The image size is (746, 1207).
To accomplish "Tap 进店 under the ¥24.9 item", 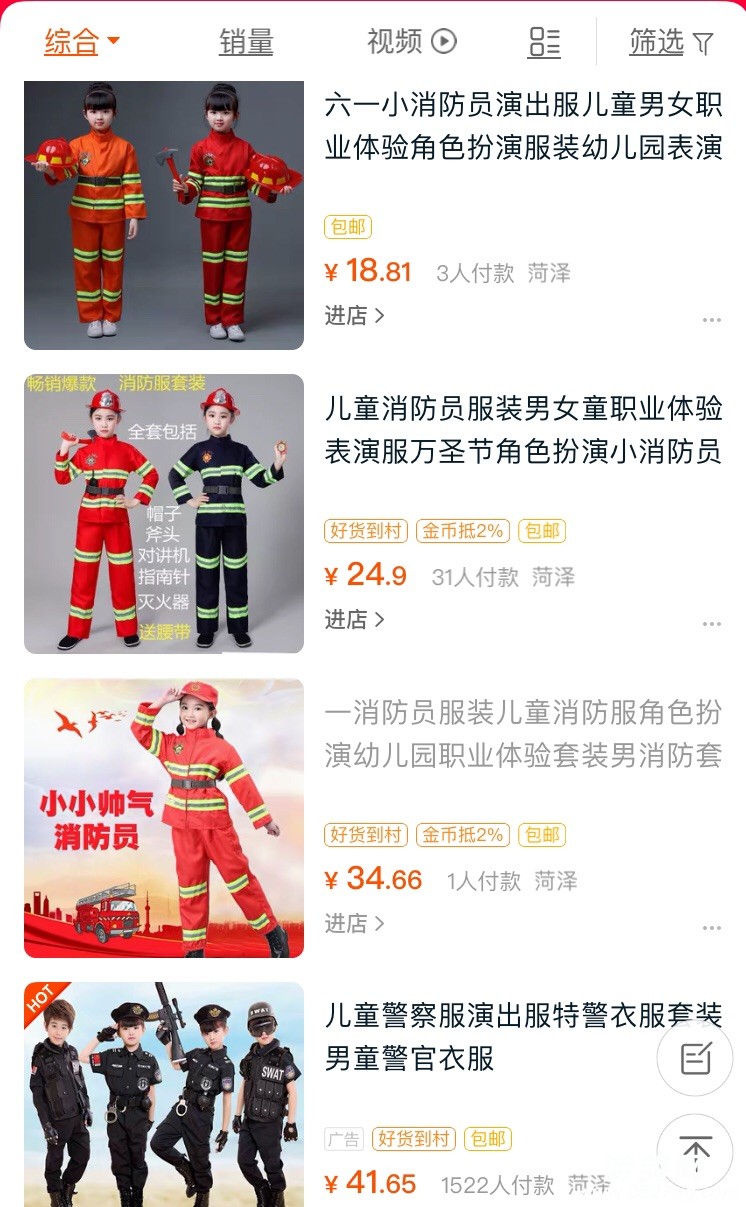I will click(354, 620).
